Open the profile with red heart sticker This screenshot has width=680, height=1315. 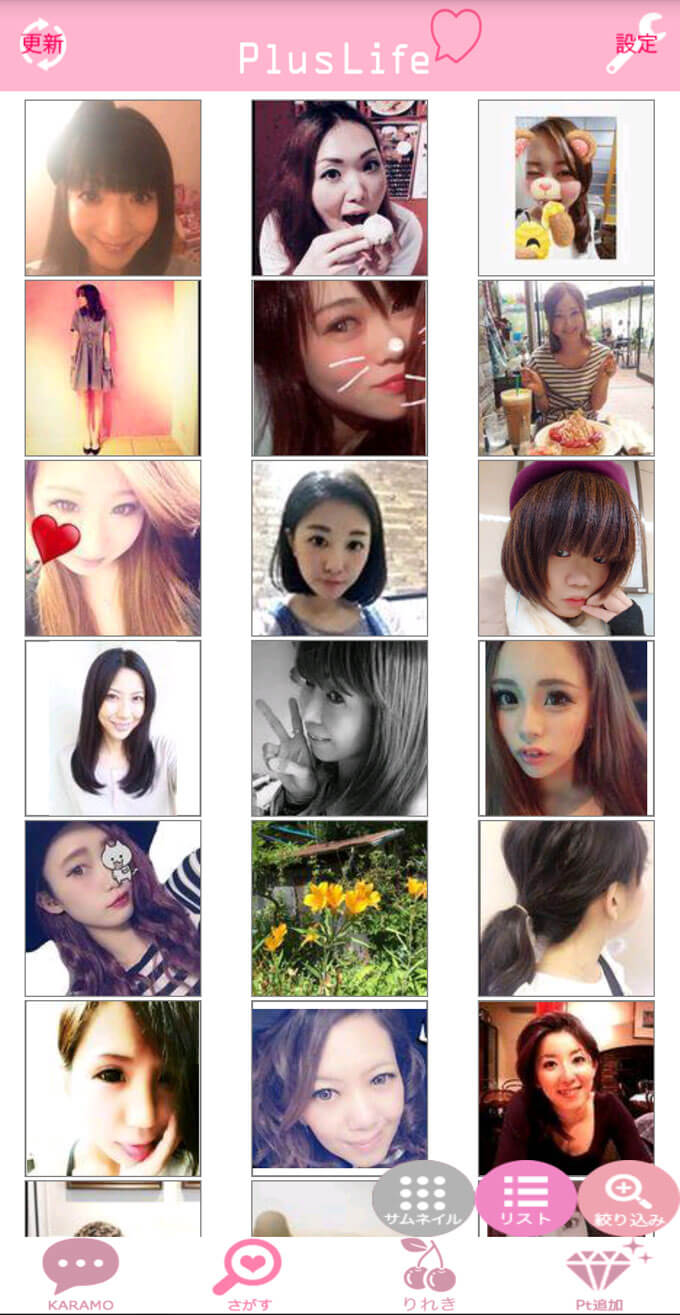[x=113, y=548]
